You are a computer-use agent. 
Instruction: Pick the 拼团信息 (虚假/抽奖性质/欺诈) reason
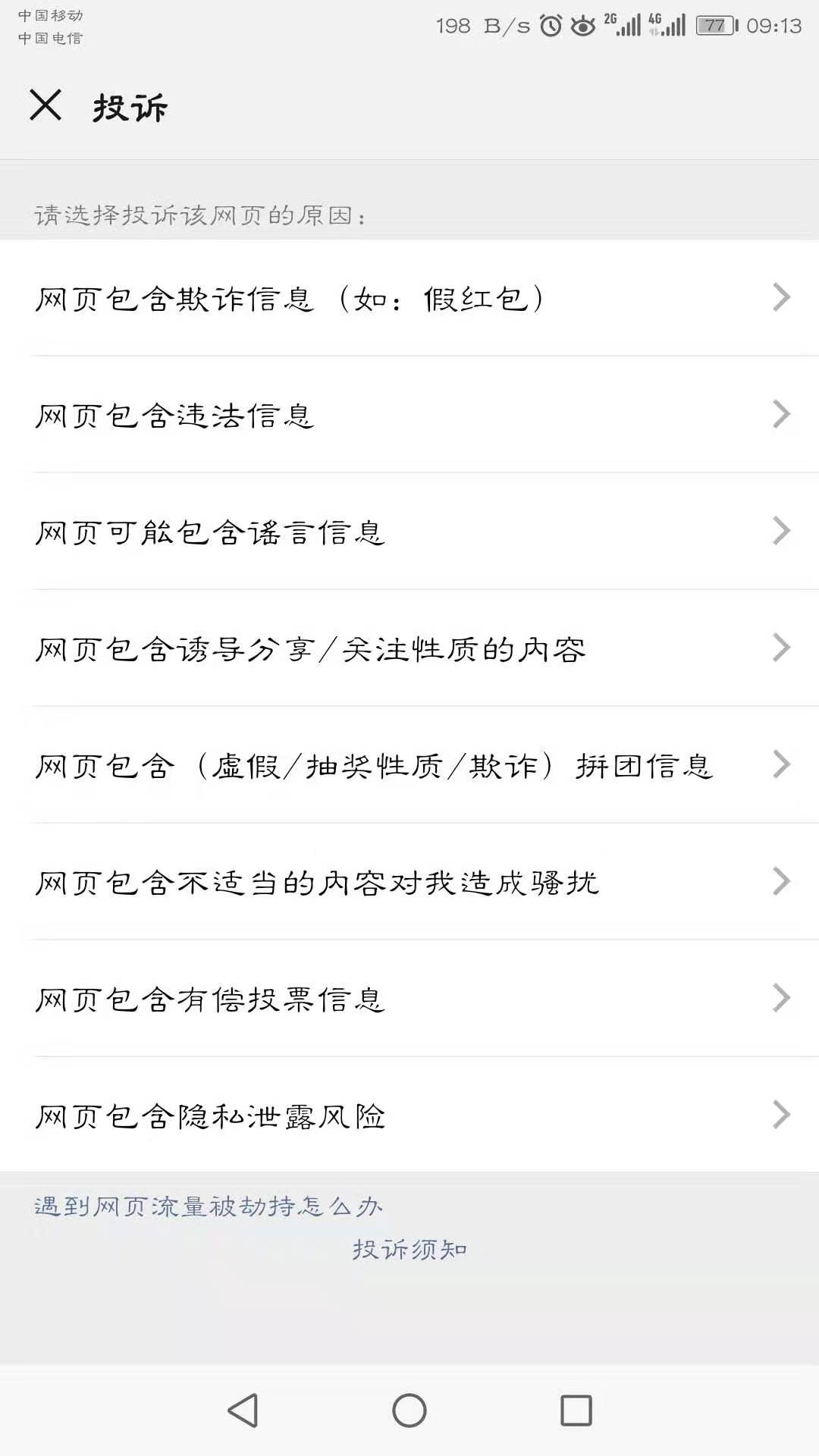(409, 765)
